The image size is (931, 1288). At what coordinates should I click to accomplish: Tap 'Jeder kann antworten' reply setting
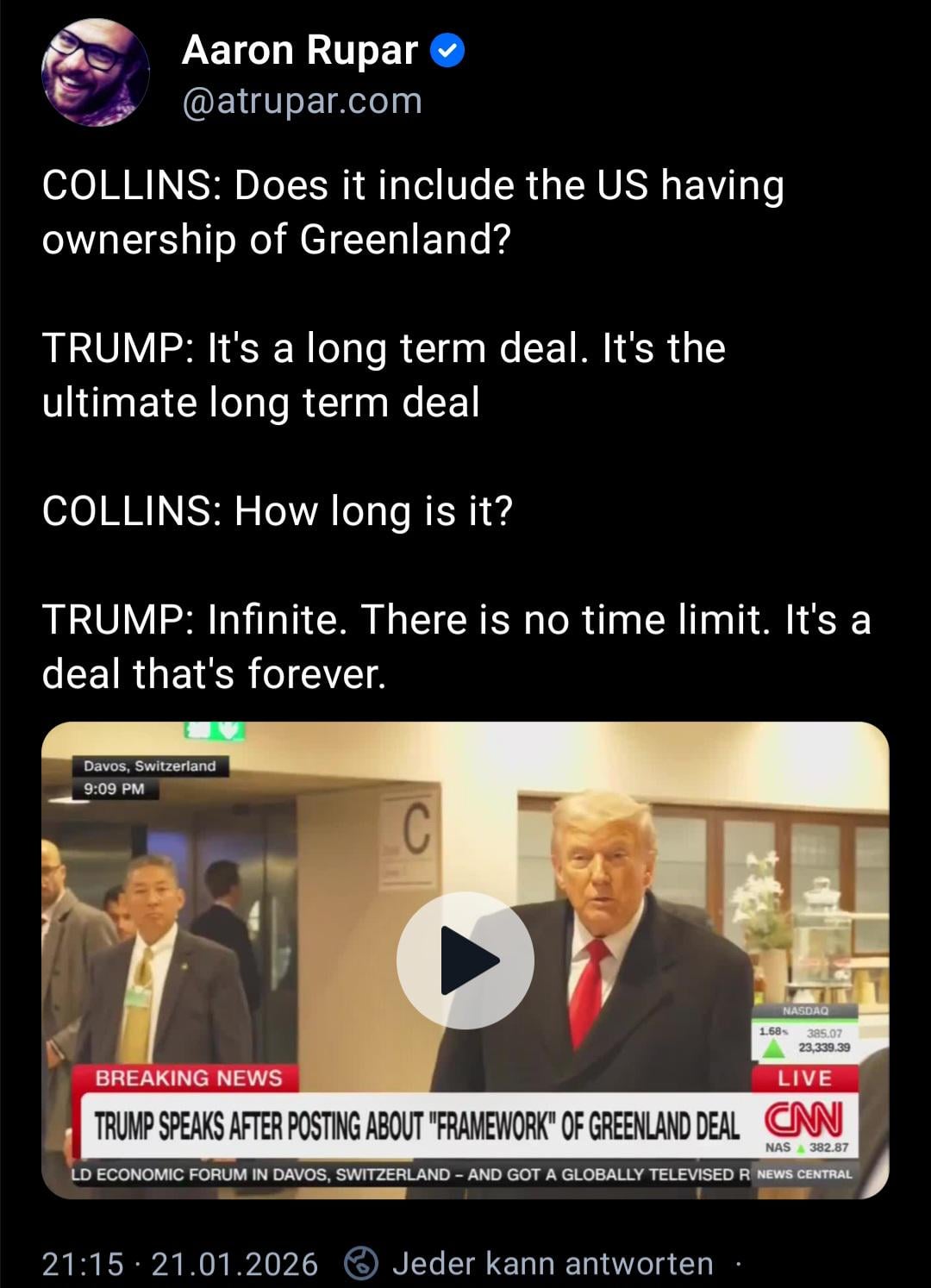552,1263
